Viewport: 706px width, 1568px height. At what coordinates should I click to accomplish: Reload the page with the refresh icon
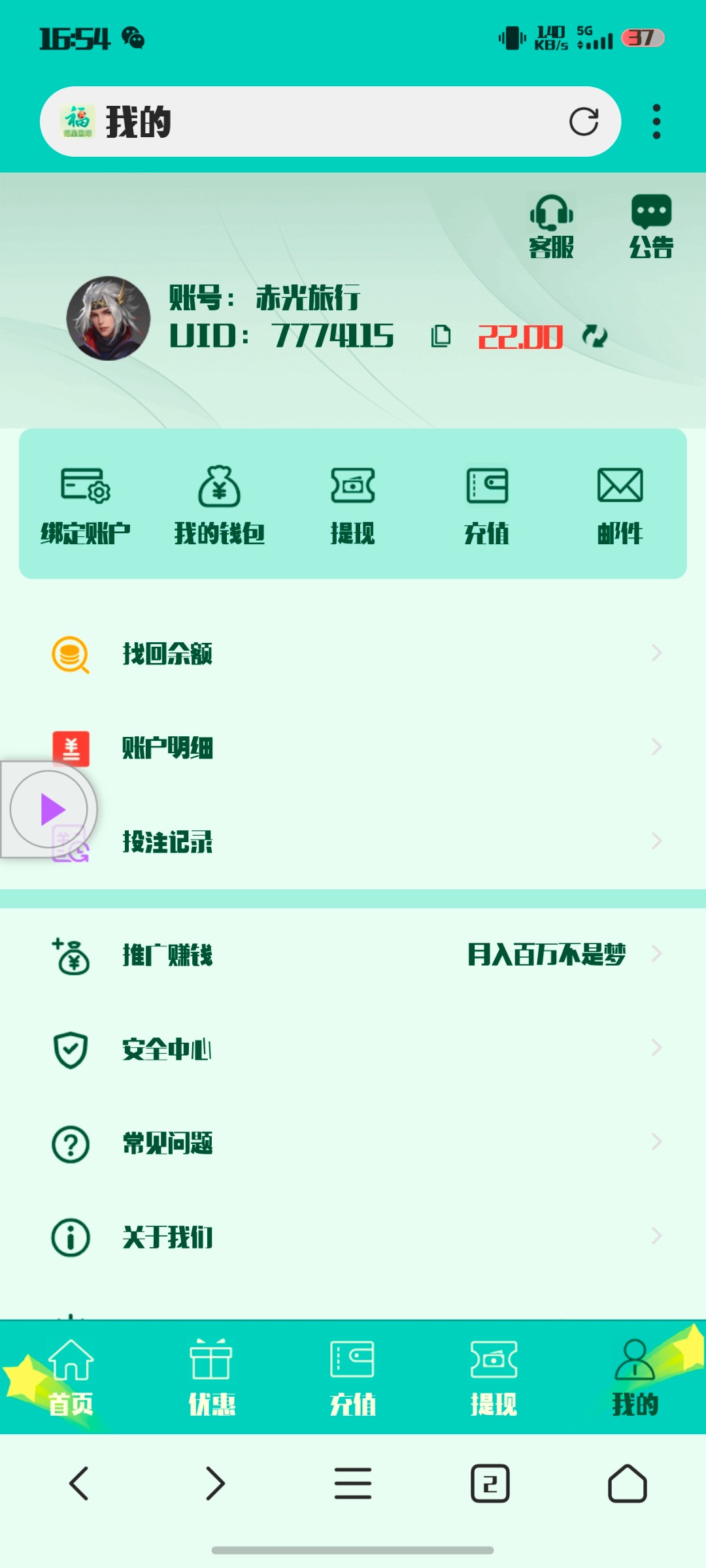click(x=583, y=122)
